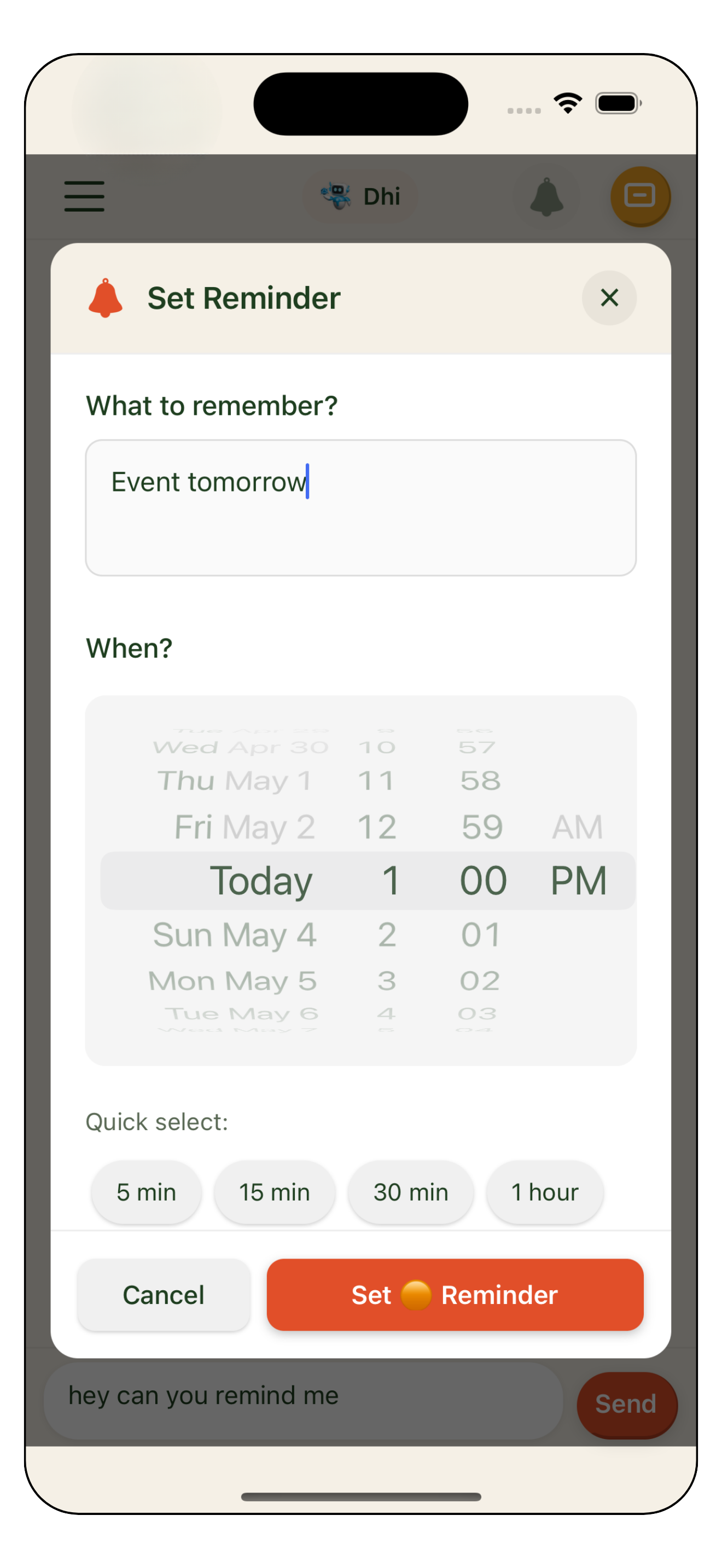Viewport: 722px width, 1568px height.
Task: Toggle the 1 hour quick select chip
Action: (544, 1192)
